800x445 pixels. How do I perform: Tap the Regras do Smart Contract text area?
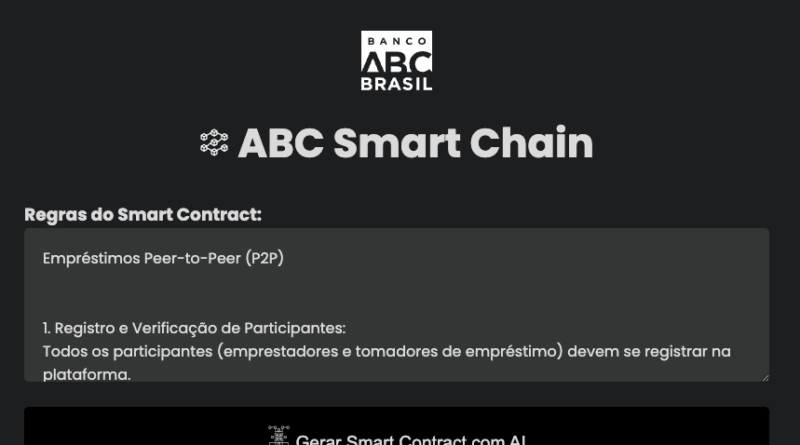click(x=396, y=305)
